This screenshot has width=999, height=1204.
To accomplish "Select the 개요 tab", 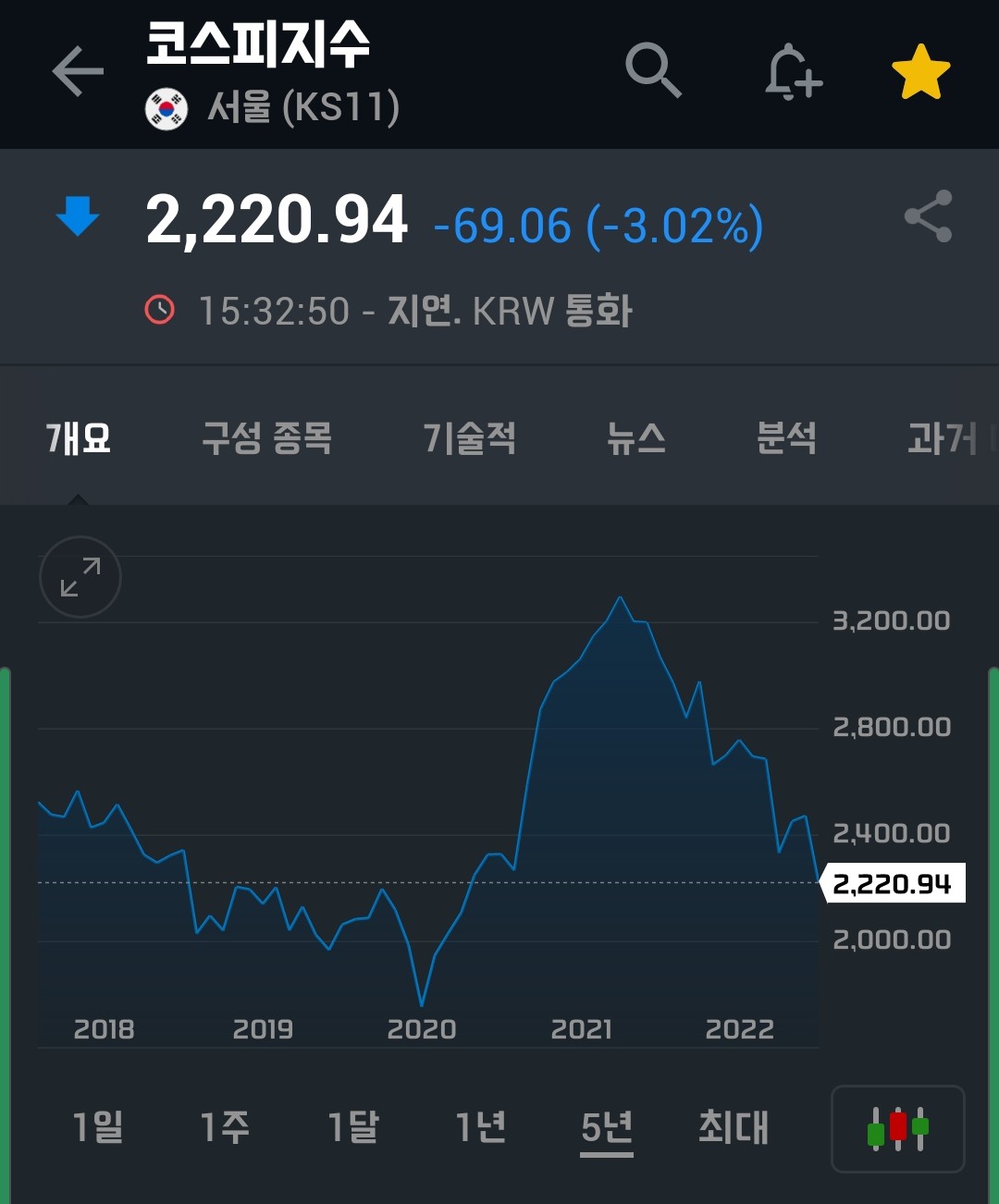I will click(79, 437).
